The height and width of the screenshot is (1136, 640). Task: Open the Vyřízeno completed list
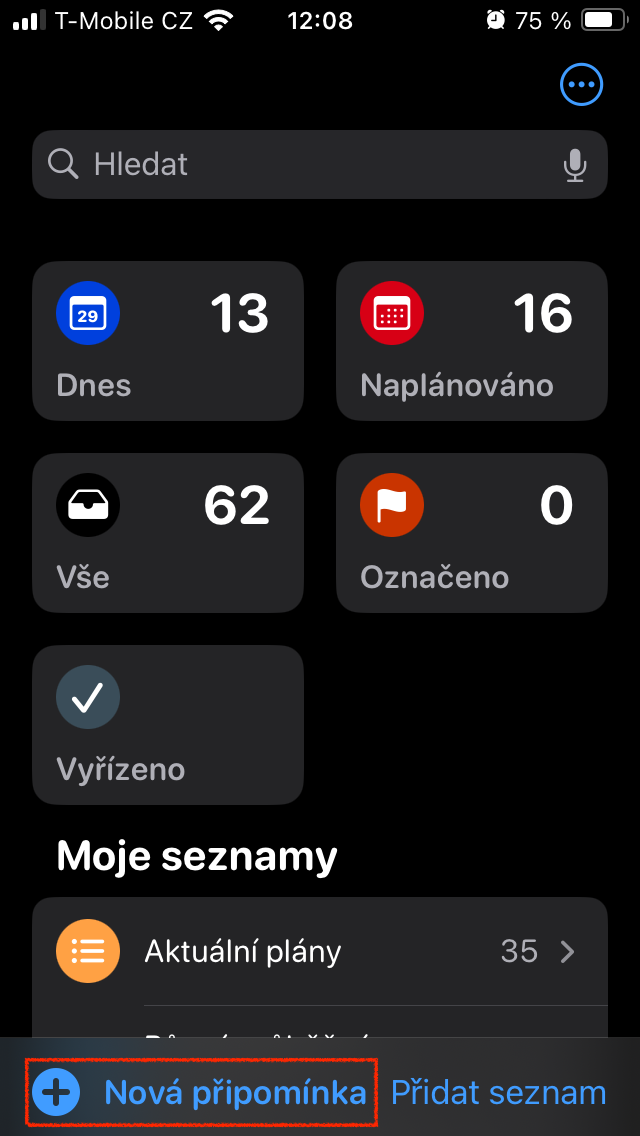pos(168,724)
